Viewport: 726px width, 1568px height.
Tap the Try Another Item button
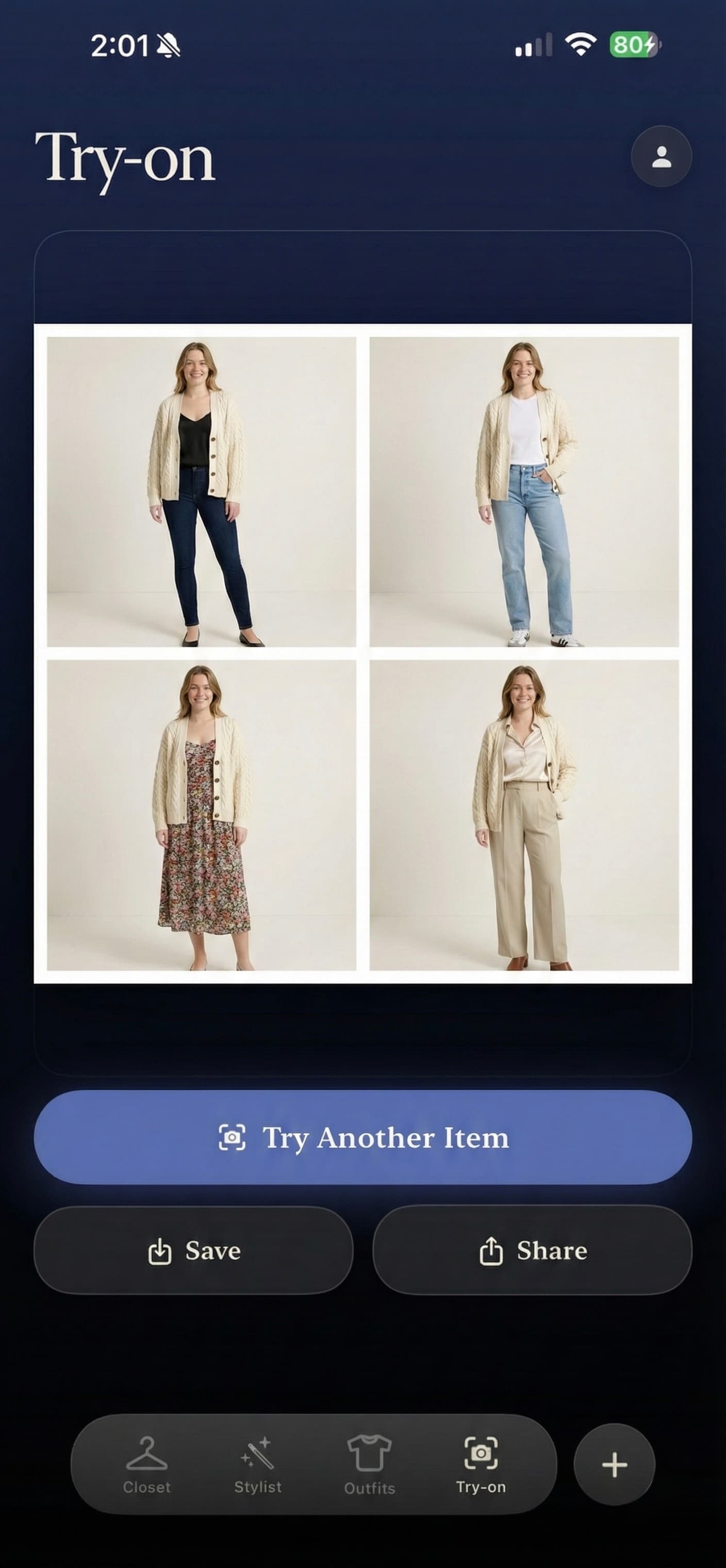coord(362,1137)
